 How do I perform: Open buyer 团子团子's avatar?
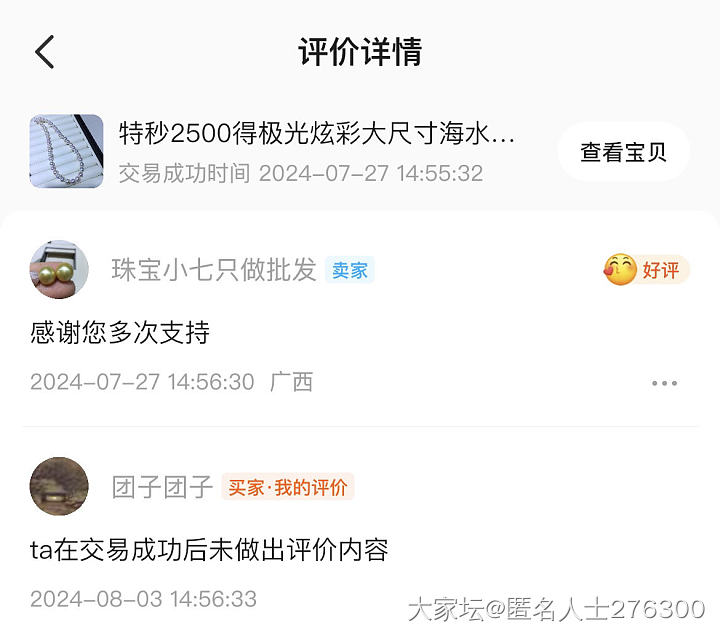click(59, 486)
